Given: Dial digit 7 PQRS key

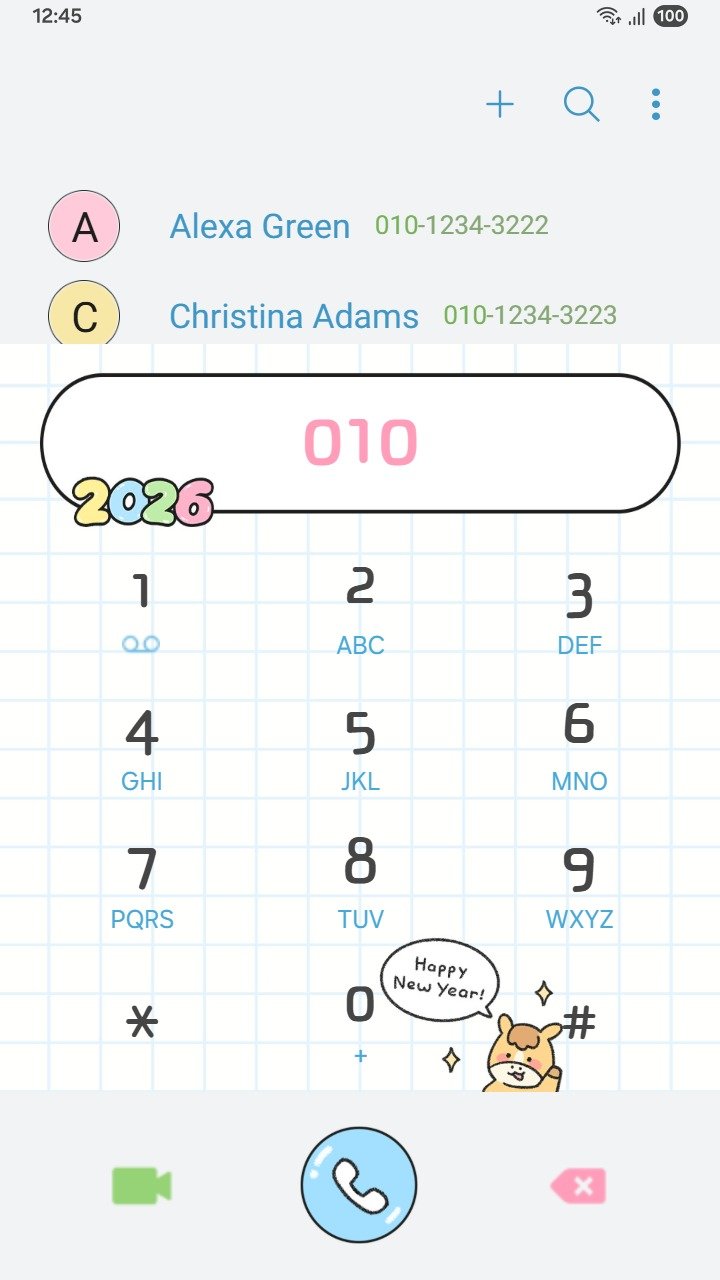Looking at the screenshot, I should pyautogui.click(x=141, y=885).
